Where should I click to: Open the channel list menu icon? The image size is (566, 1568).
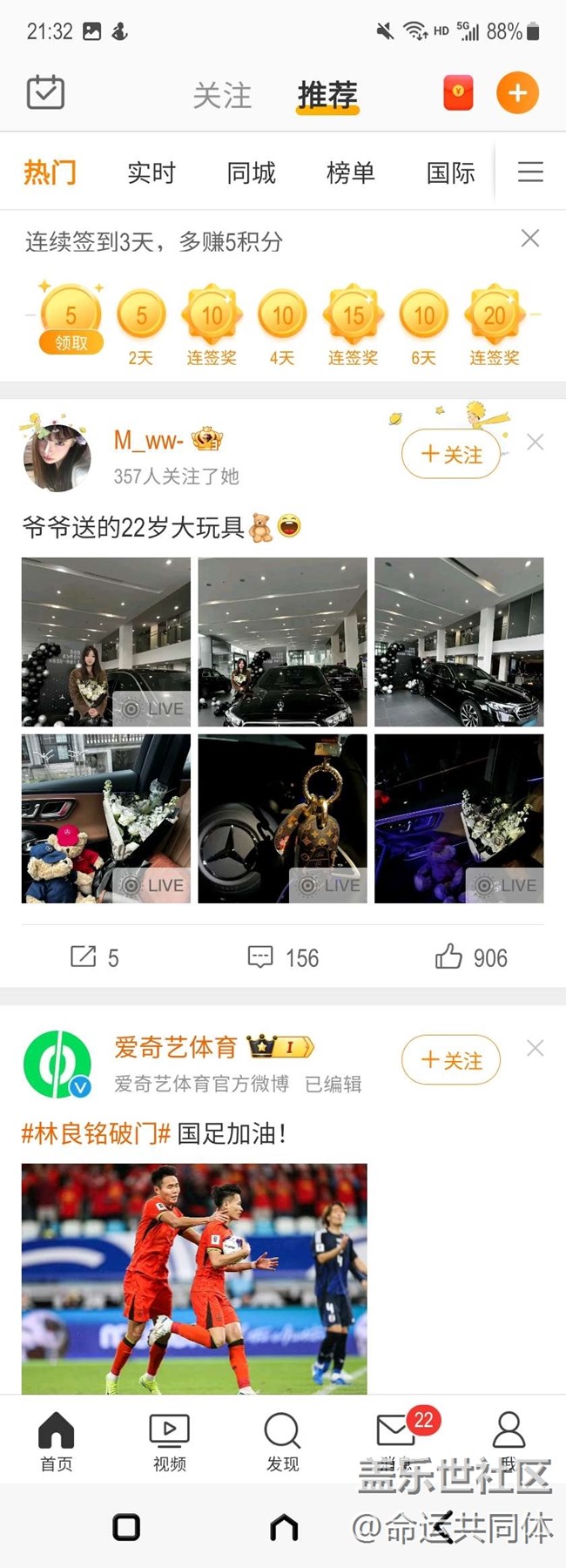tap(530, 172)
